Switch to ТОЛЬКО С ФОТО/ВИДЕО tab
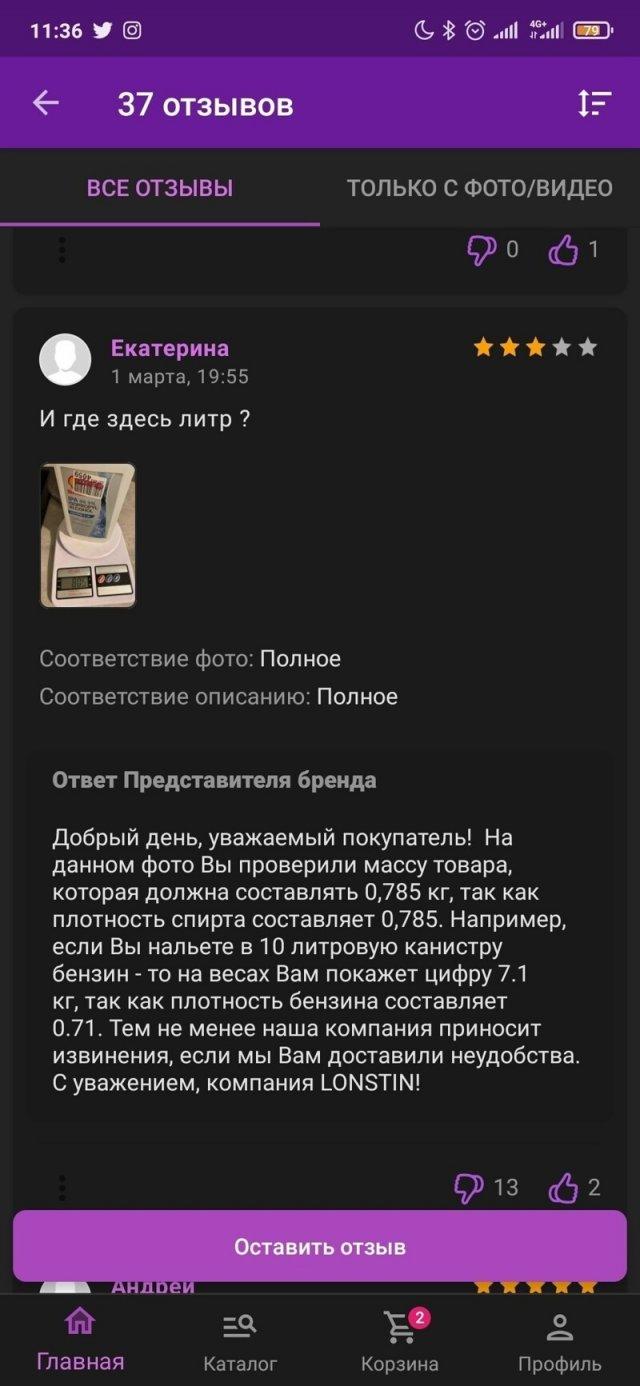Viewport: 640px width, 1386px height. [x=479, y=188]
